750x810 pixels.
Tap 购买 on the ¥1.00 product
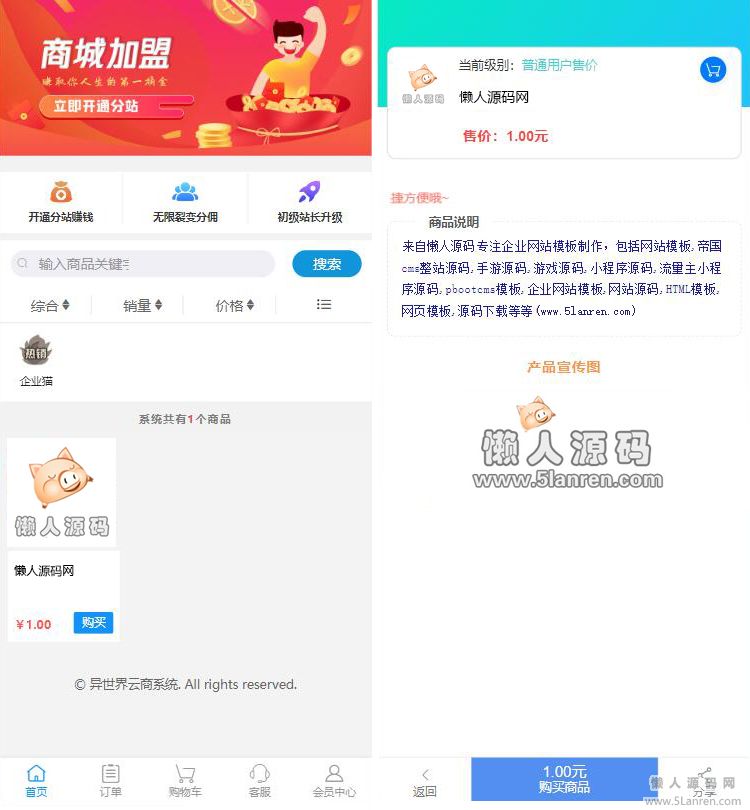click(x=93, y=622)
